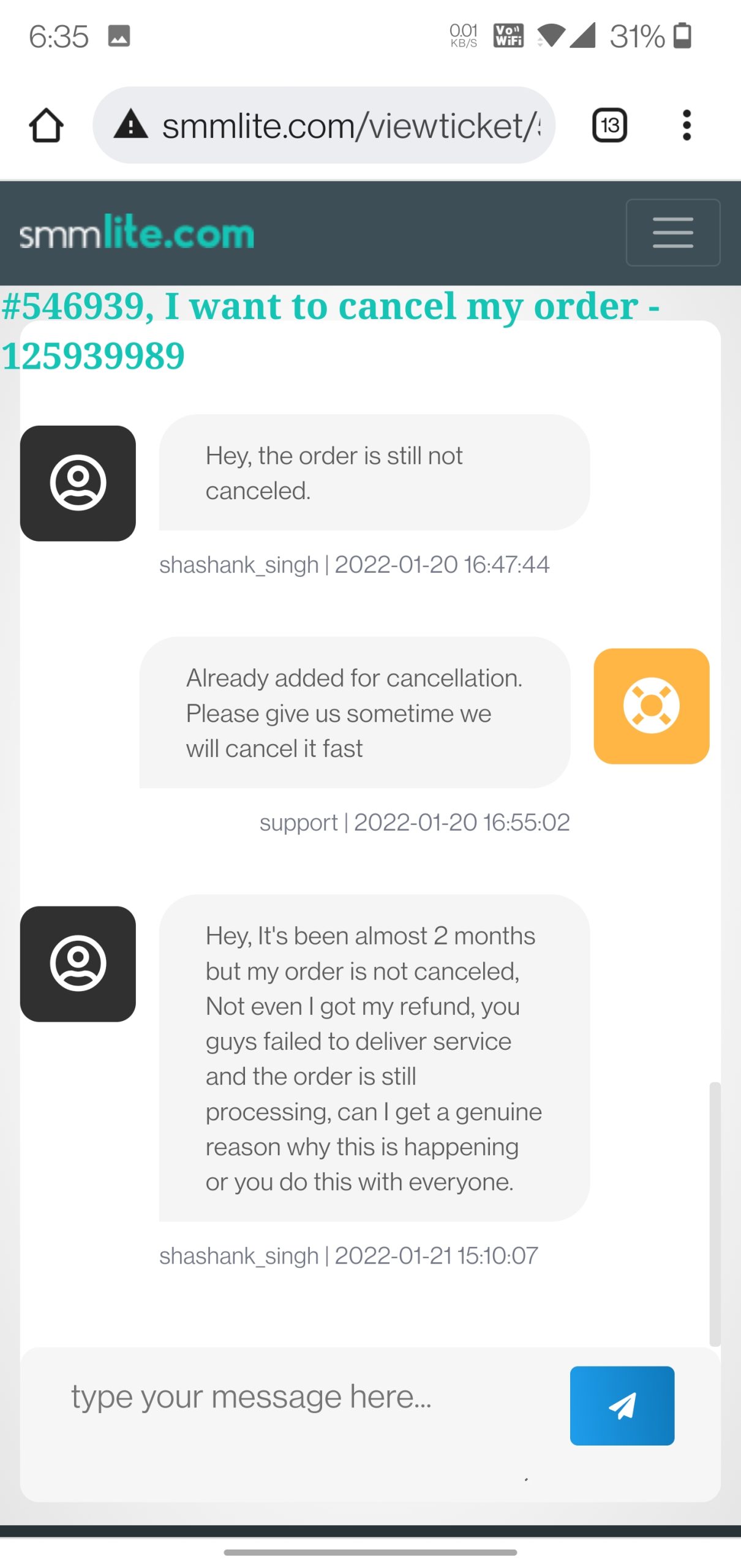741x1568 pixels.
Task: Open the site hamburger navigation menu
Action: coord(672,232)
